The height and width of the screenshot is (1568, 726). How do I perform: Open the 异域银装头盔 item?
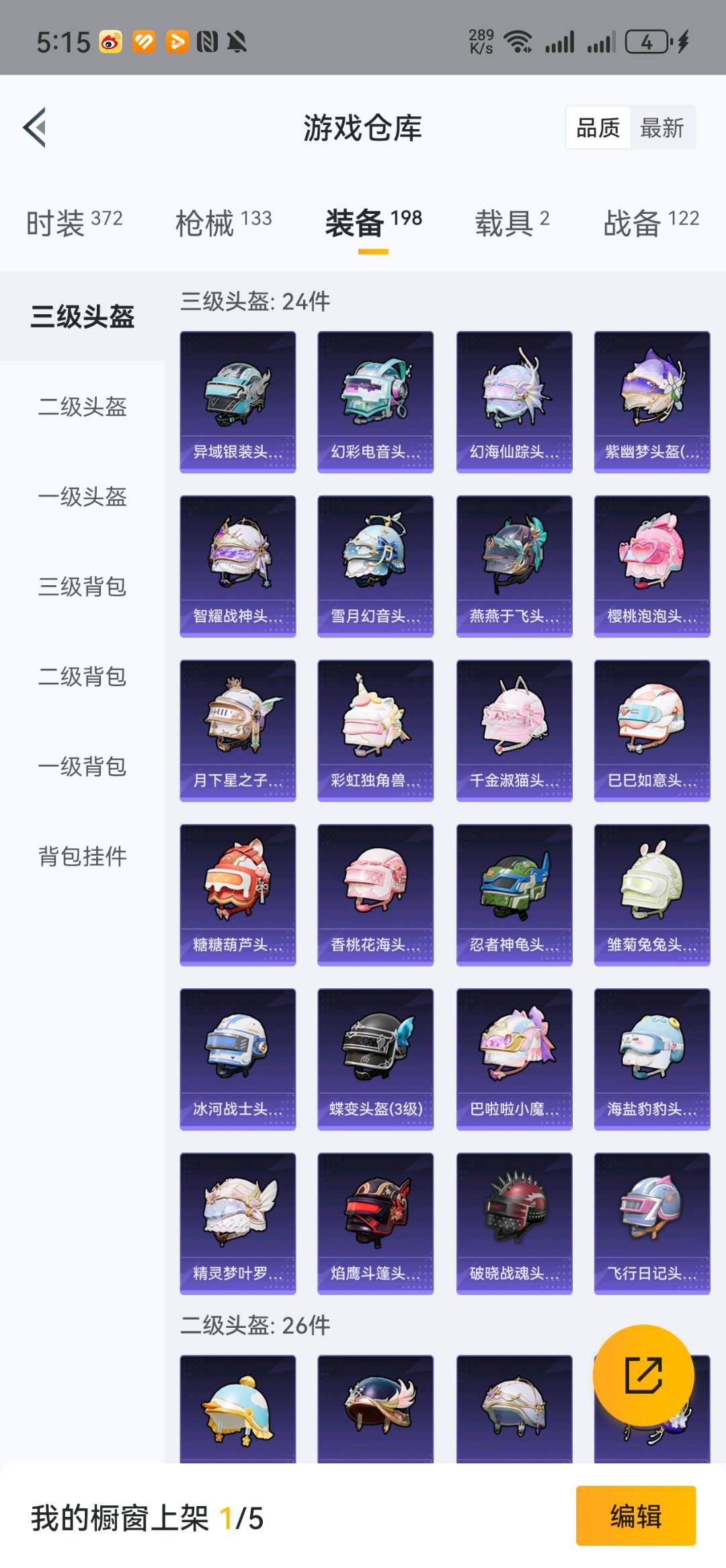point(238,402)
